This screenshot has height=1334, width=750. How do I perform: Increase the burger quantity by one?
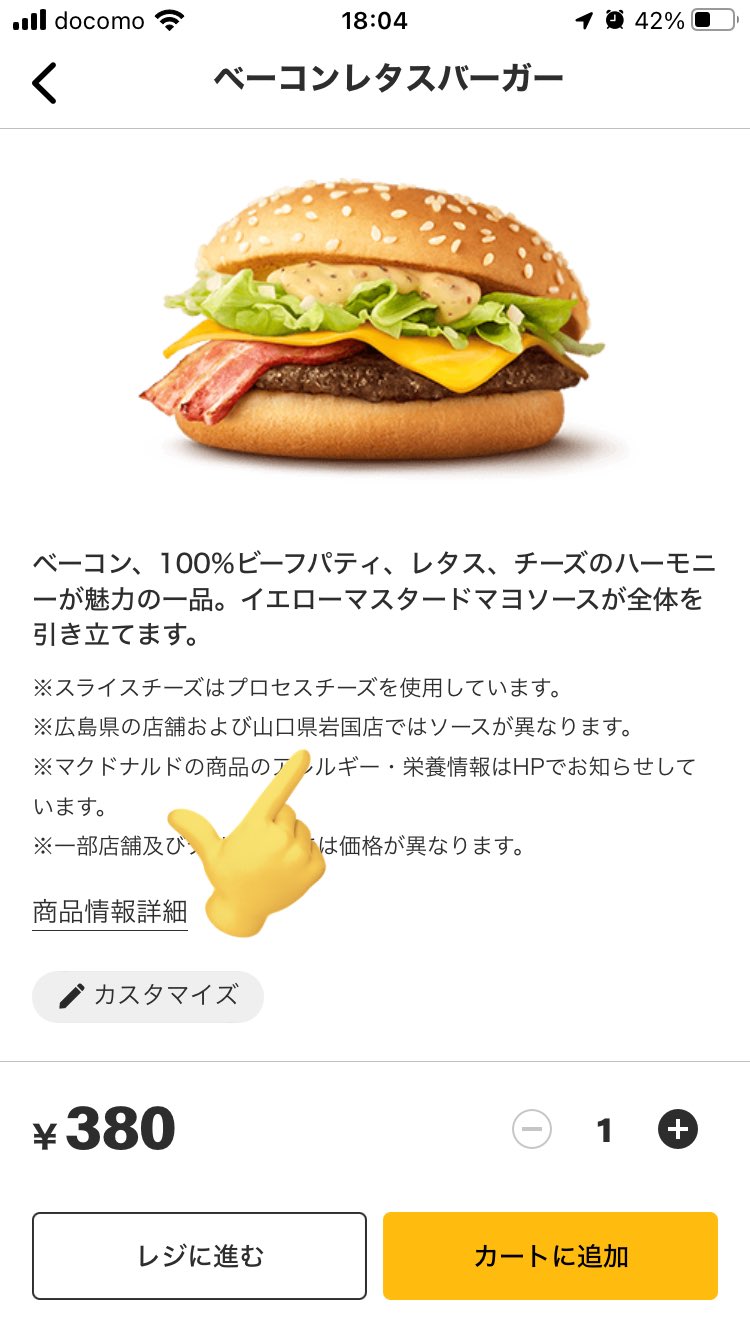[678, 1130]
